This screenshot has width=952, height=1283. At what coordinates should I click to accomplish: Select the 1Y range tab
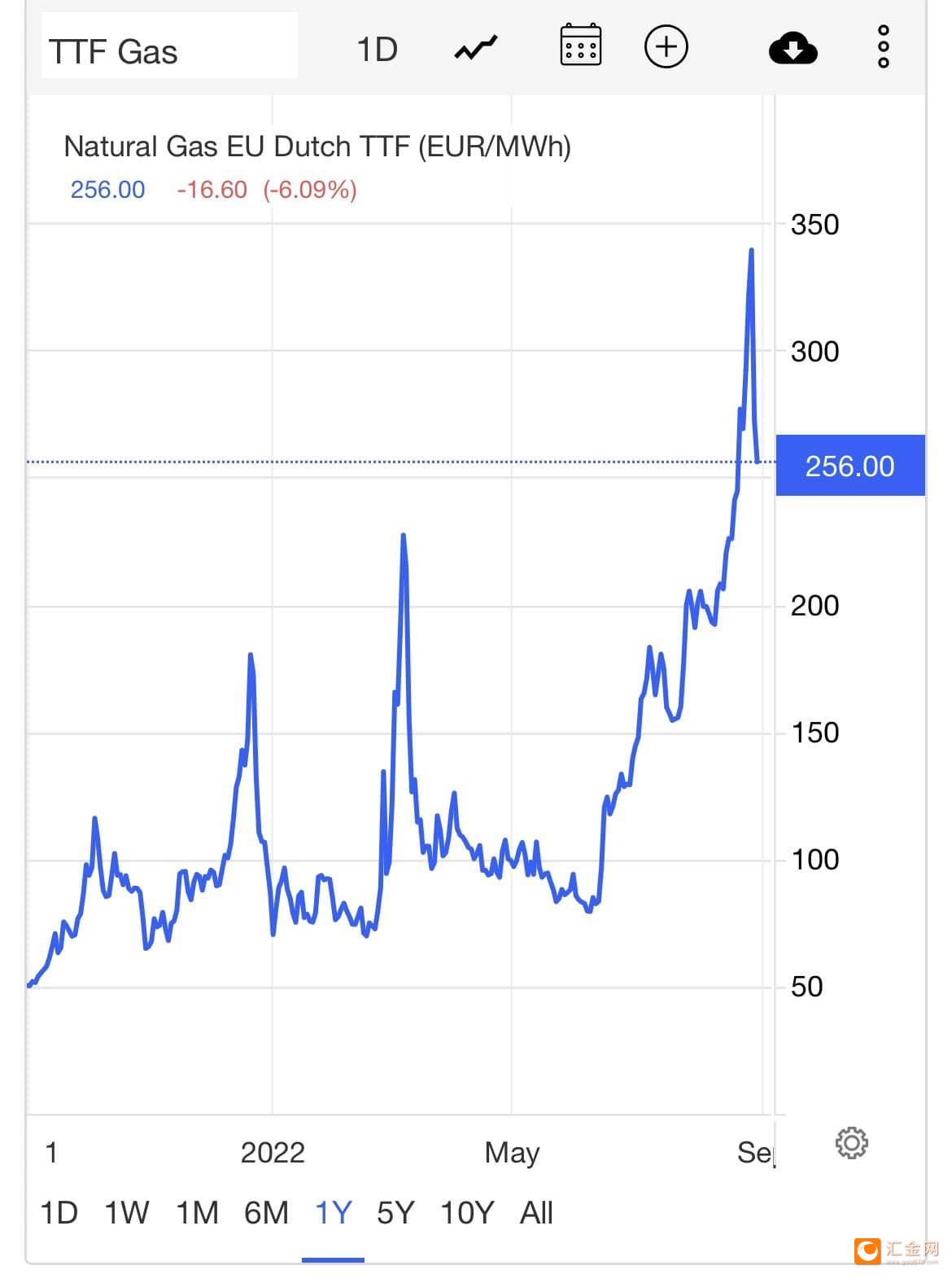click(334, 1213)
